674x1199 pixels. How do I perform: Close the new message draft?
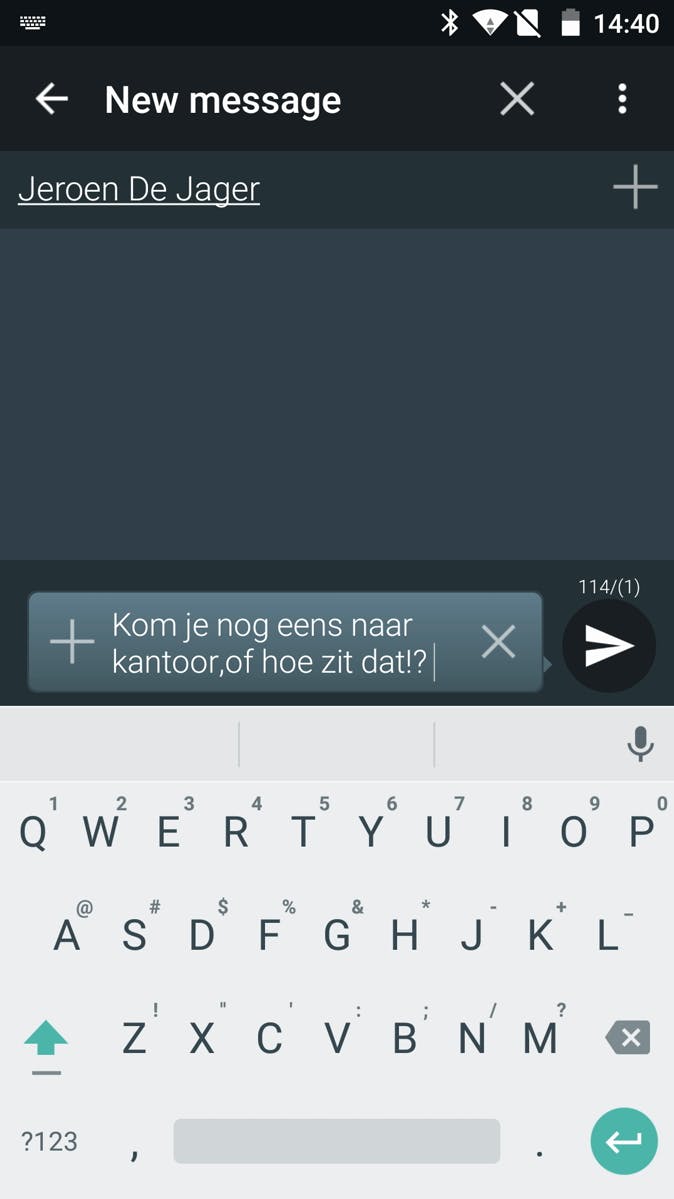point(517,99)
